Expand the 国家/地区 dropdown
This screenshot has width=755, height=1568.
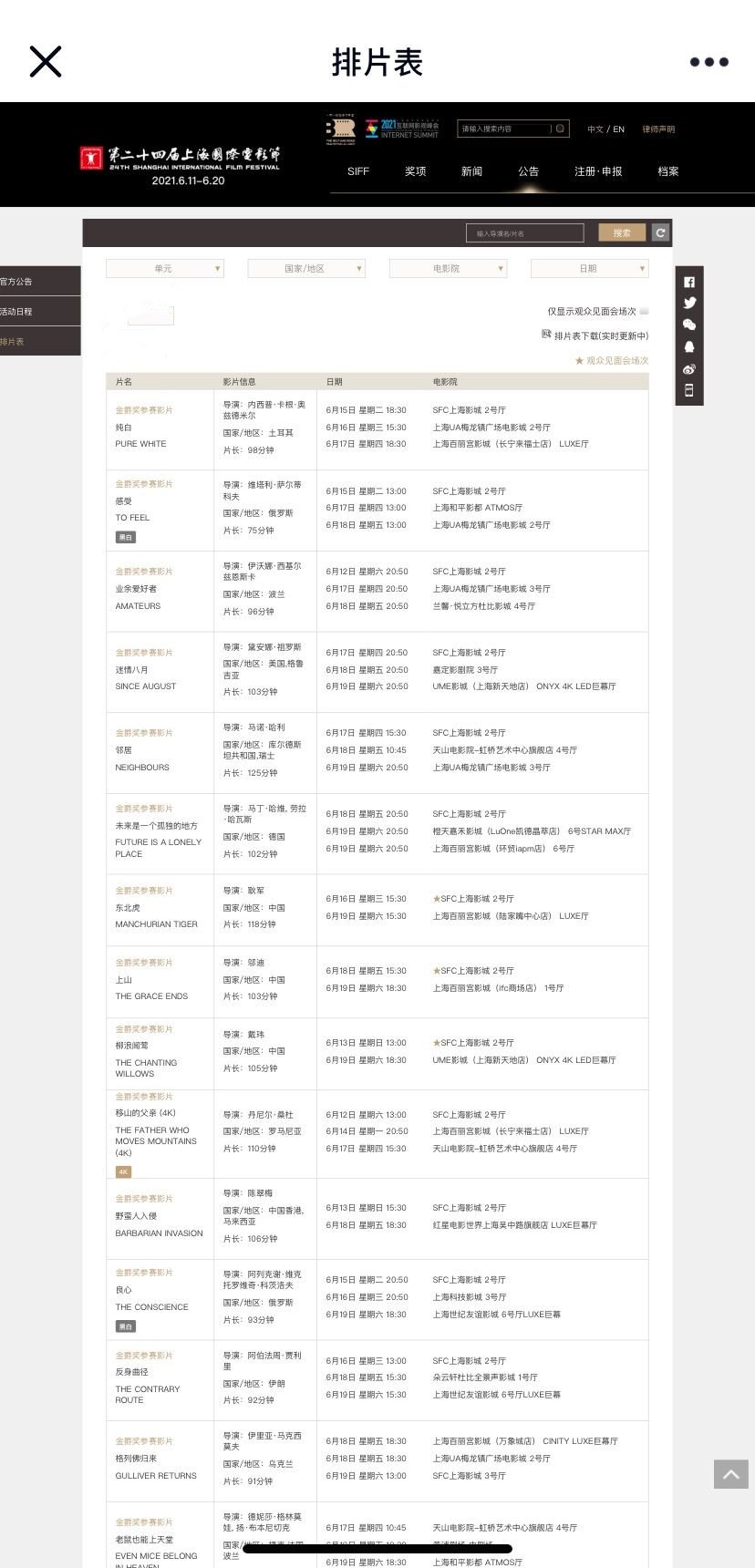pos(306,268)
